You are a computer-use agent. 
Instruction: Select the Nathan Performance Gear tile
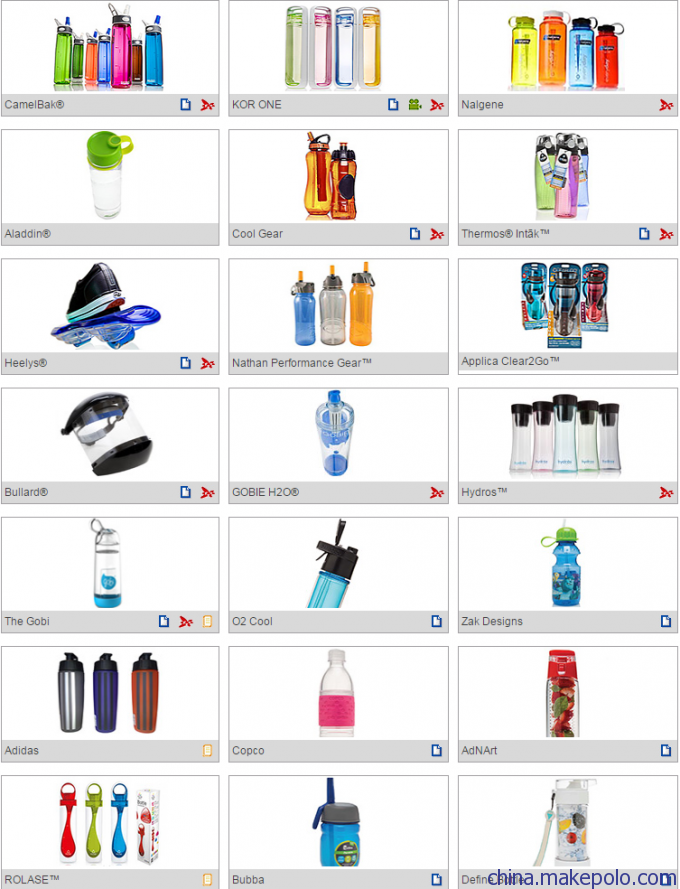338,305
